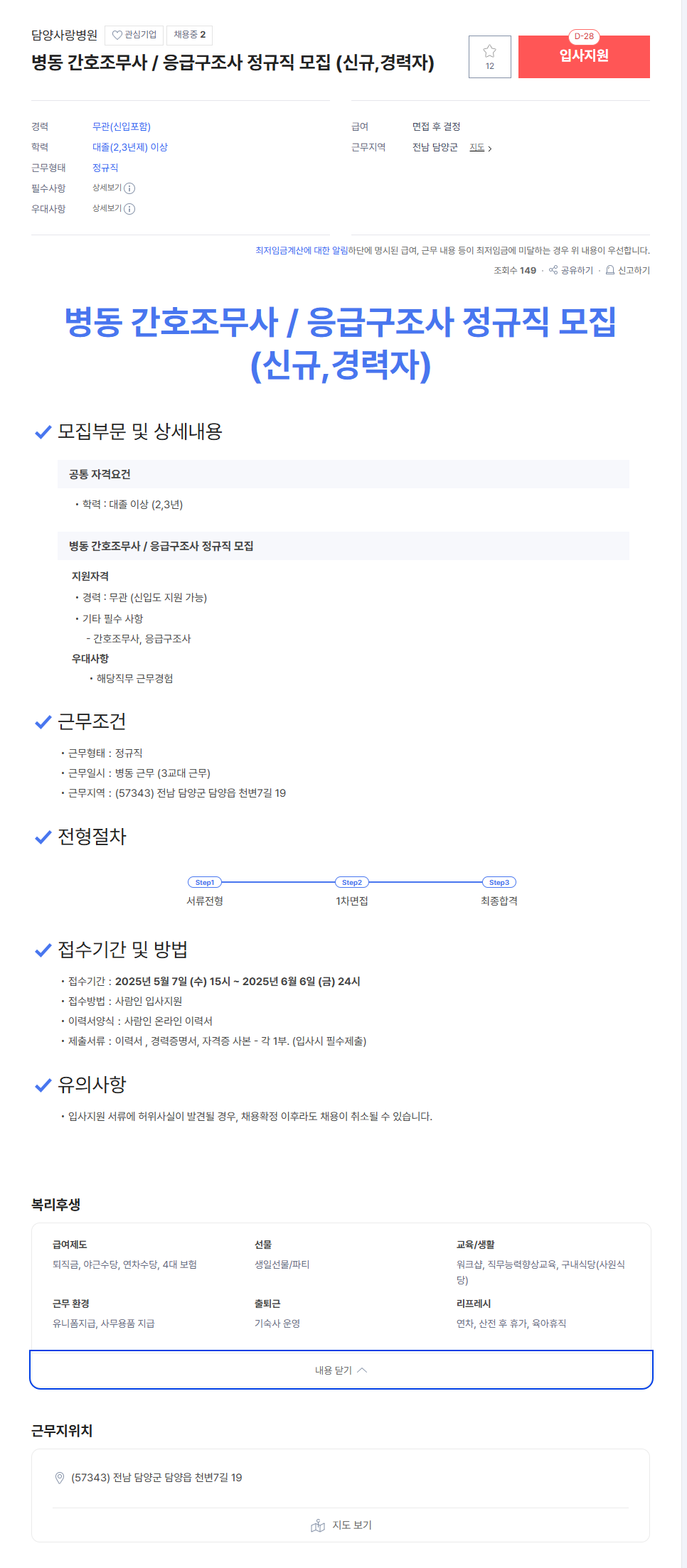Add 담양사랑병원 to 관심기업
This screenshot has height=1568, width=687.
pyautogui.click(x=134, y=35)
